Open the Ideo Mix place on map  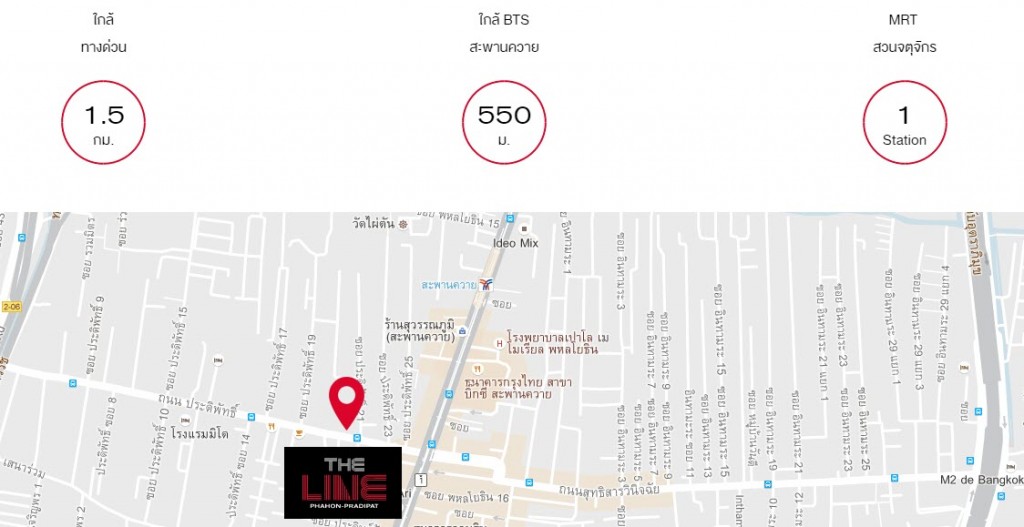(x=515, y=242)
